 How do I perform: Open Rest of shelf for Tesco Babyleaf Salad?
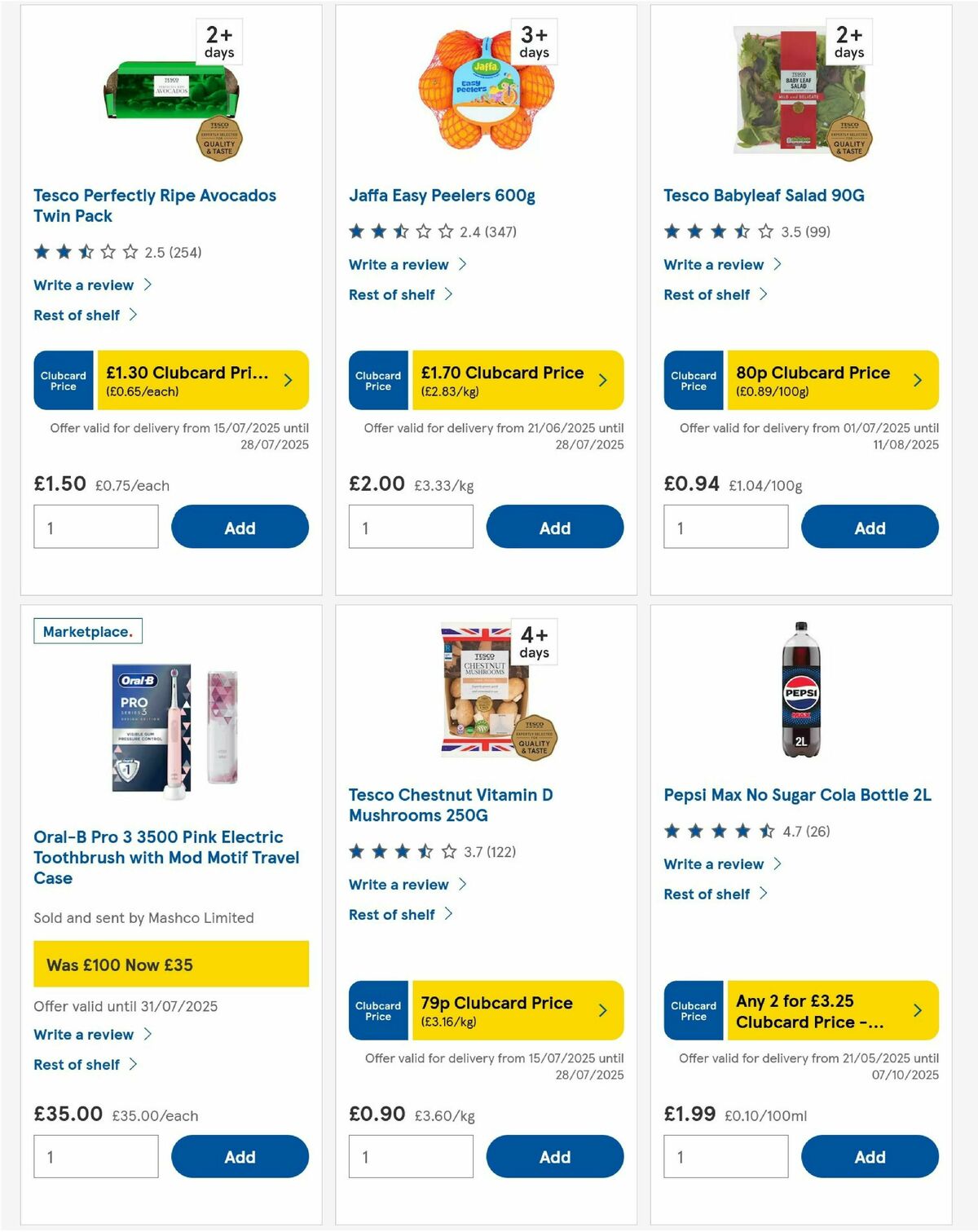point(708,294)
